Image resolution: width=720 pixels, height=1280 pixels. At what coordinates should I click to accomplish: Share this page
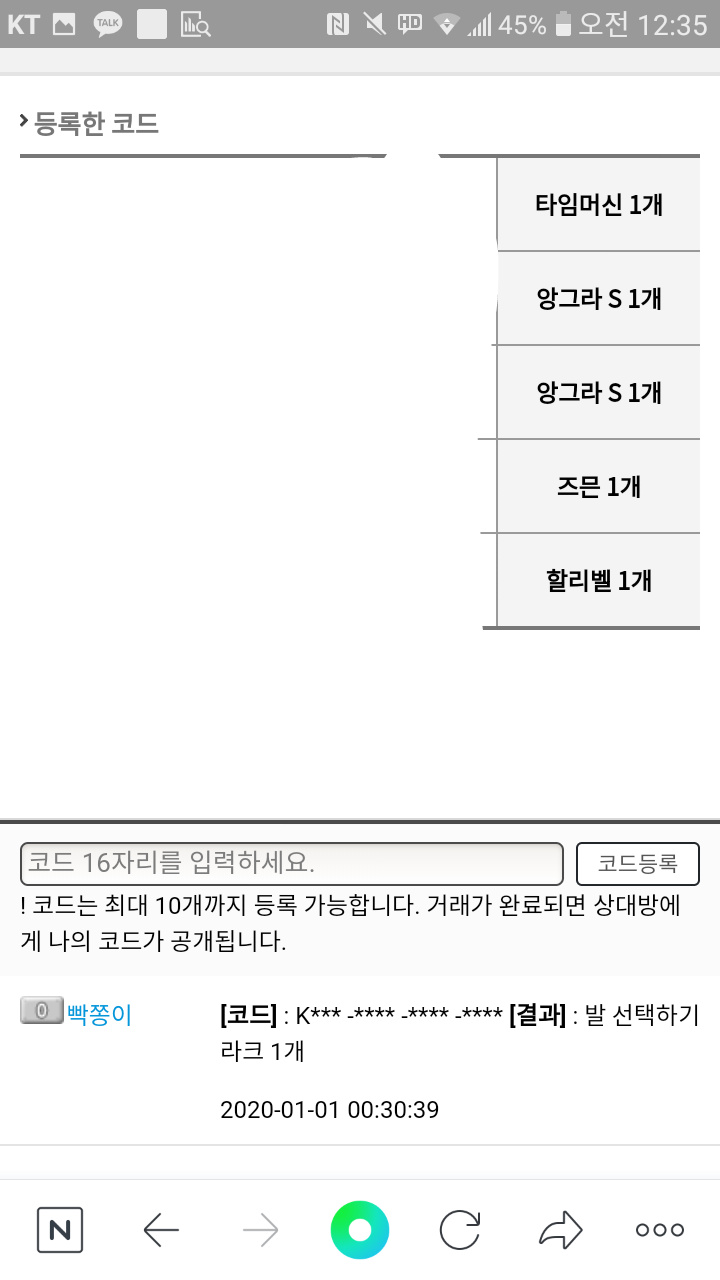coord(560,1230)
